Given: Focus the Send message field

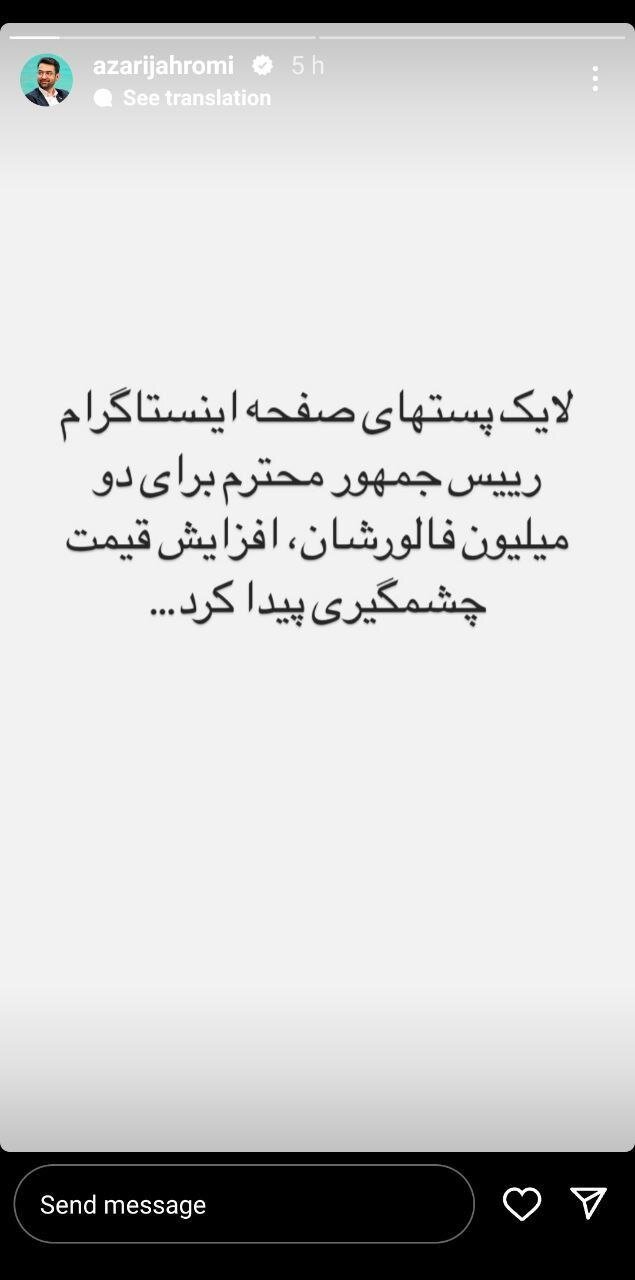Looking at the screenshot, I should click(243, 1204).
